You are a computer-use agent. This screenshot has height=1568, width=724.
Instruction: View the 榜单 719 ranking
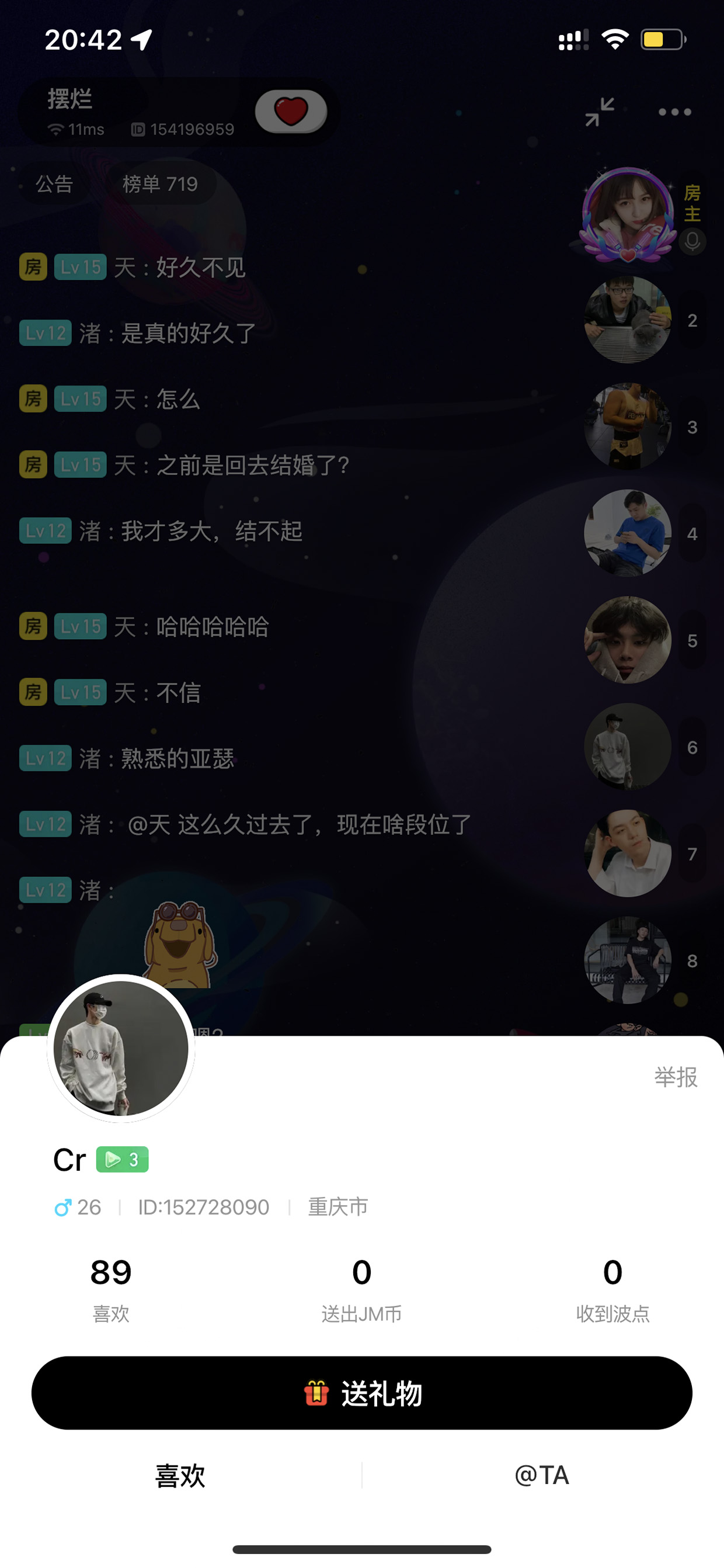[x=160, y=184]
